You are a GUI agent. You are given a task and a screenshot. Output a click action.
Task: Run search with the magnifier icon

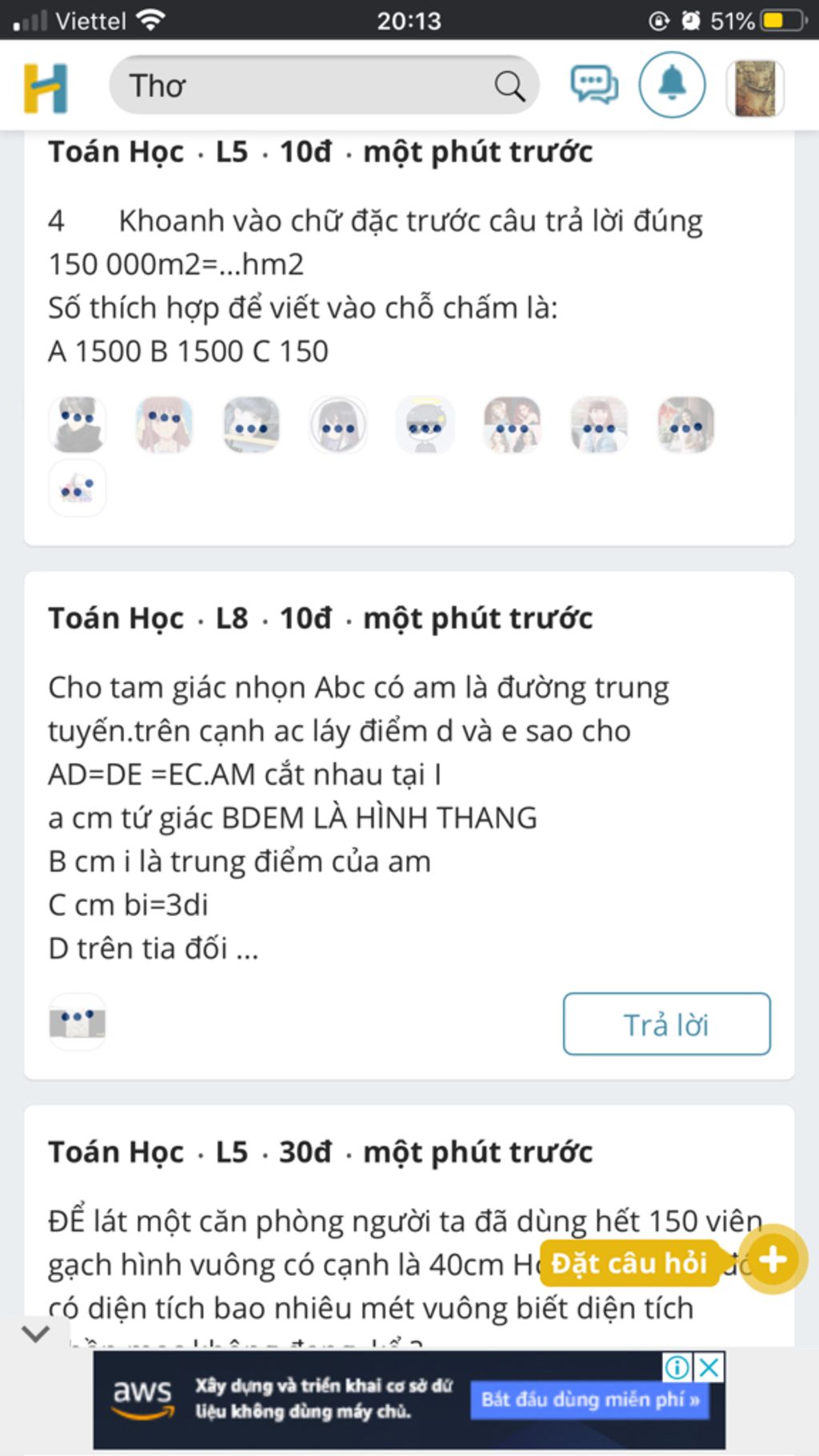(509, 86)
